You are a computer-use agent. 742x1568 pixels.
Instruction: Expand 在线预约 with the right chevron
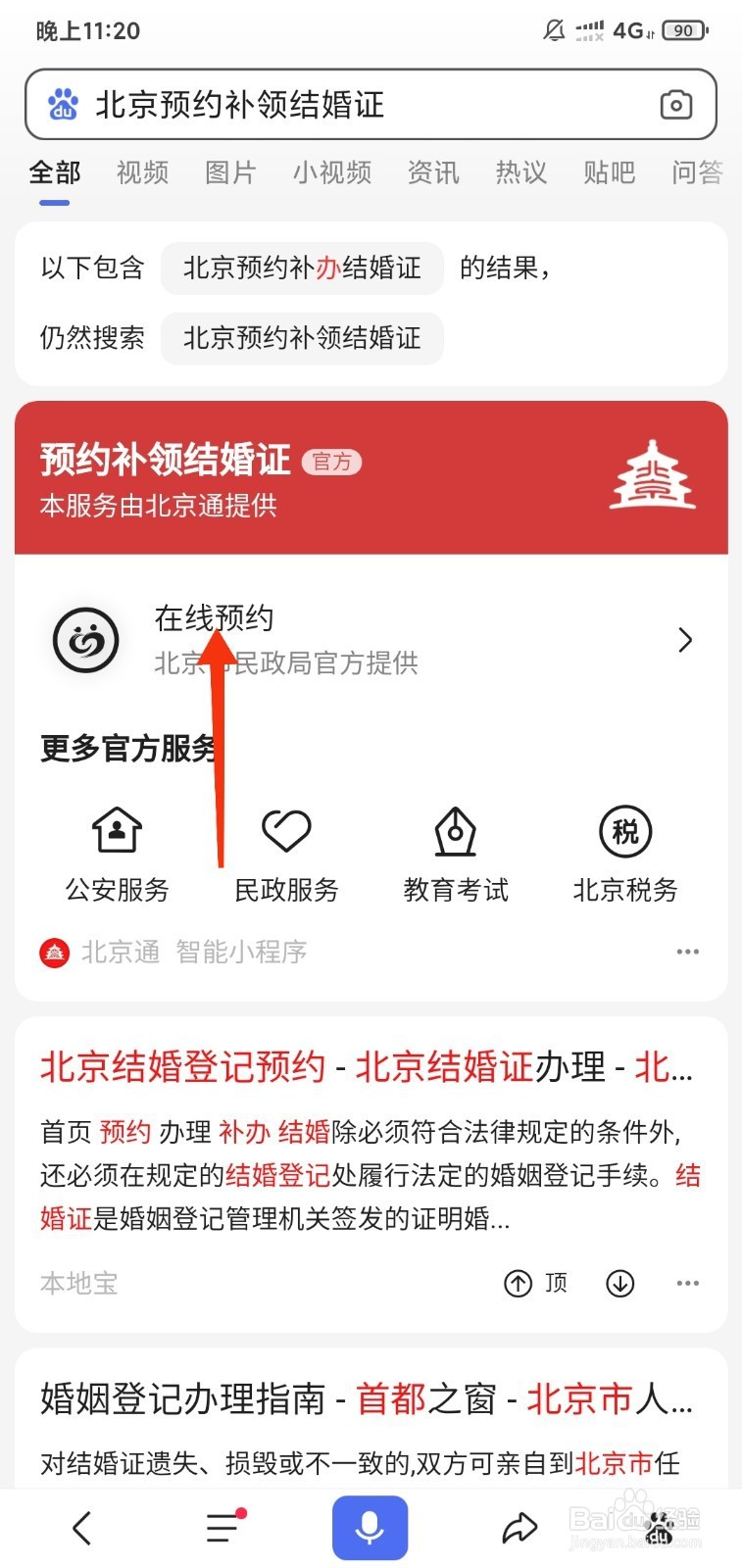coord(685,639)
